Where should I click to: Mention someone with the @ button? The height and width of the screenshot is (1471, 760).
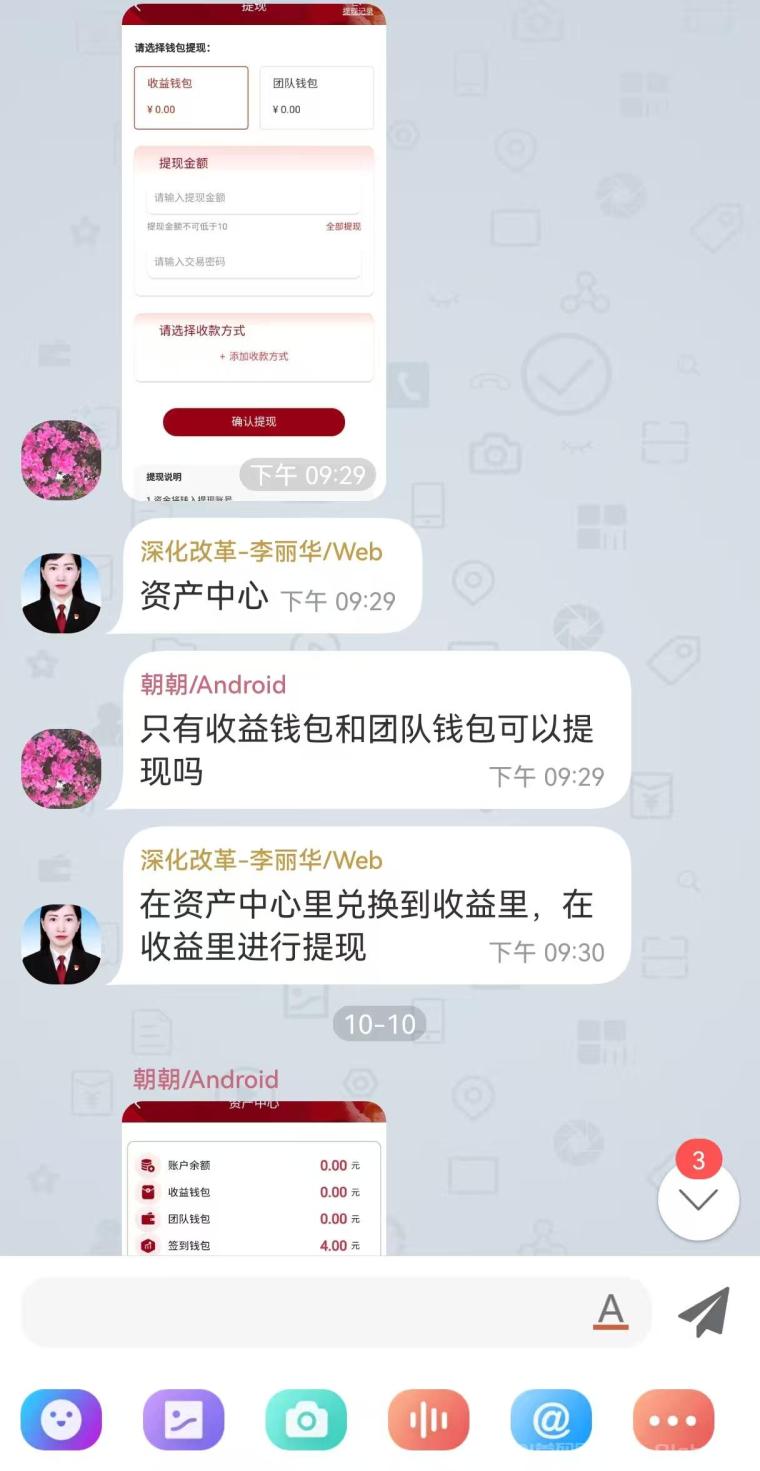pos(551,1419)
